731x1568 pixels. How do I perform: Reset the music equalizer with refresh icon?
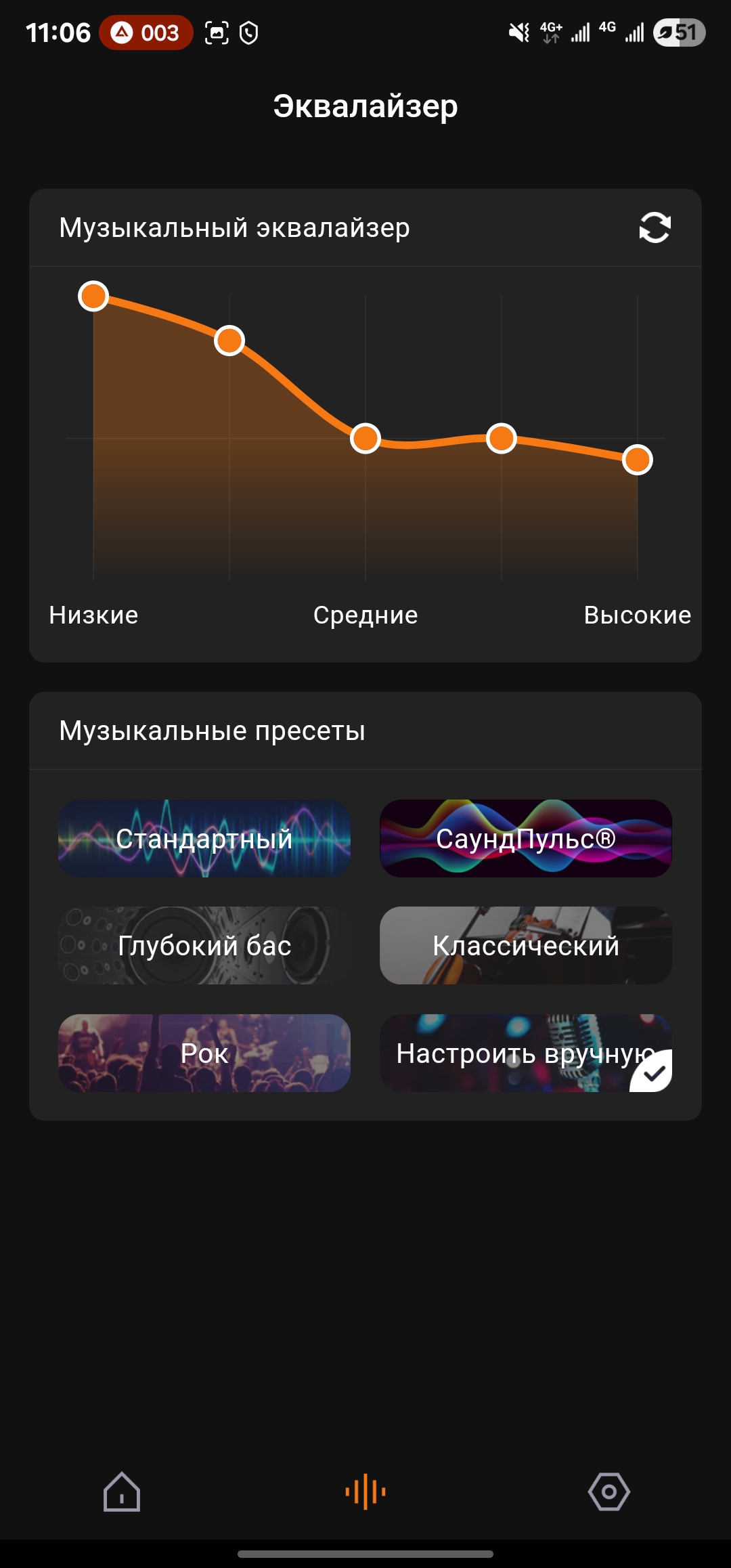(x=655, y=227)
